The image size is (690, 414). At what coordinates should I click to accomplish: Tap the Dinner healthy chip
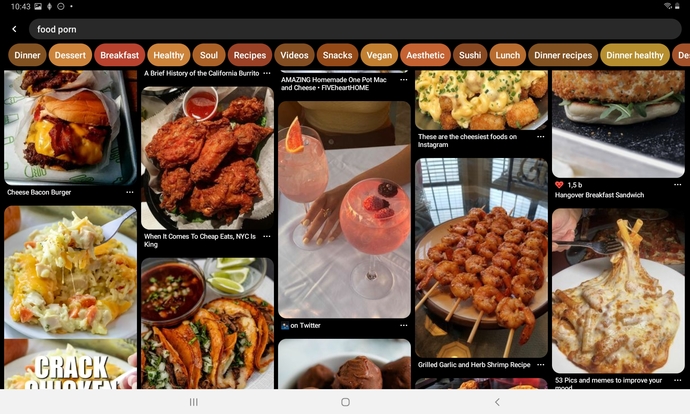coord(634,55)
